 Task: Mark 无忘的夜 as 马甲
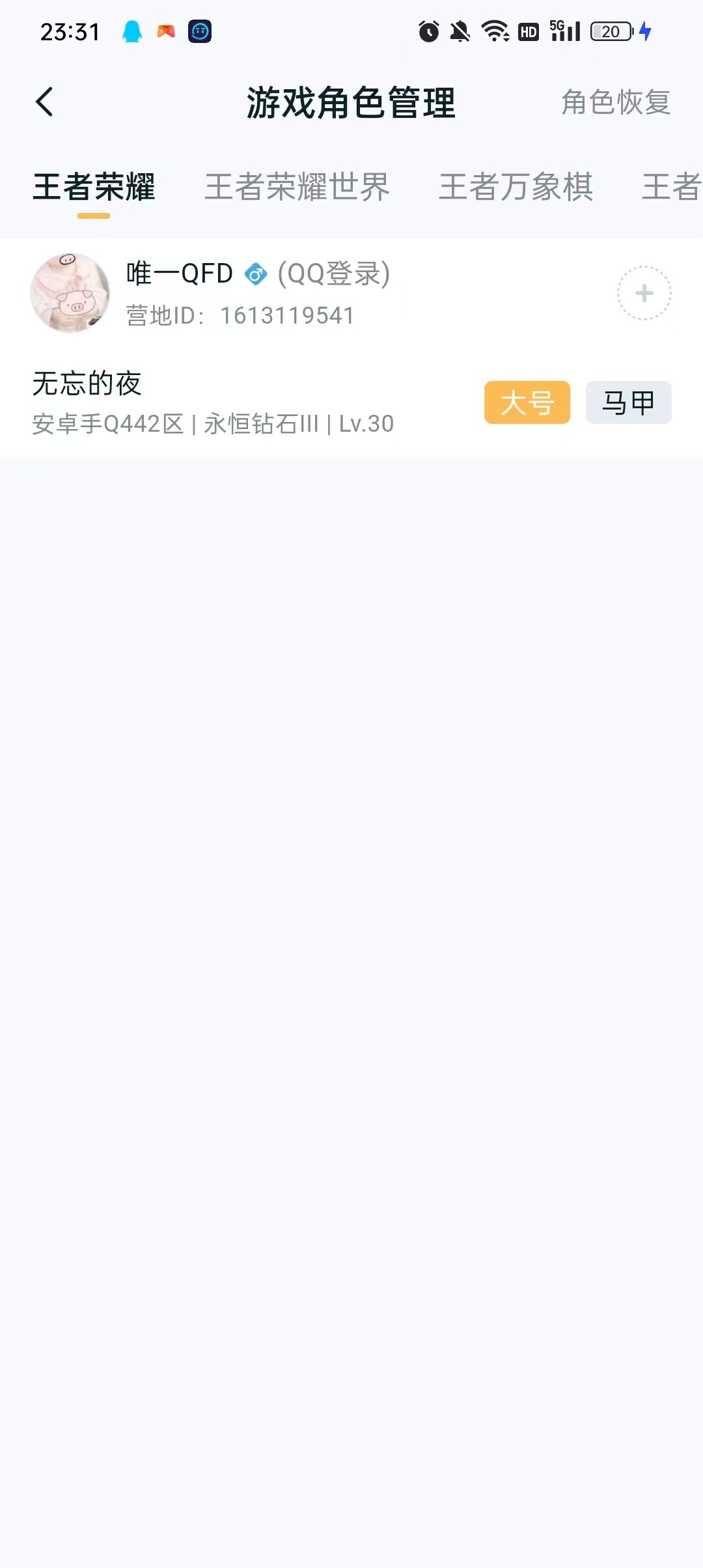629,402
